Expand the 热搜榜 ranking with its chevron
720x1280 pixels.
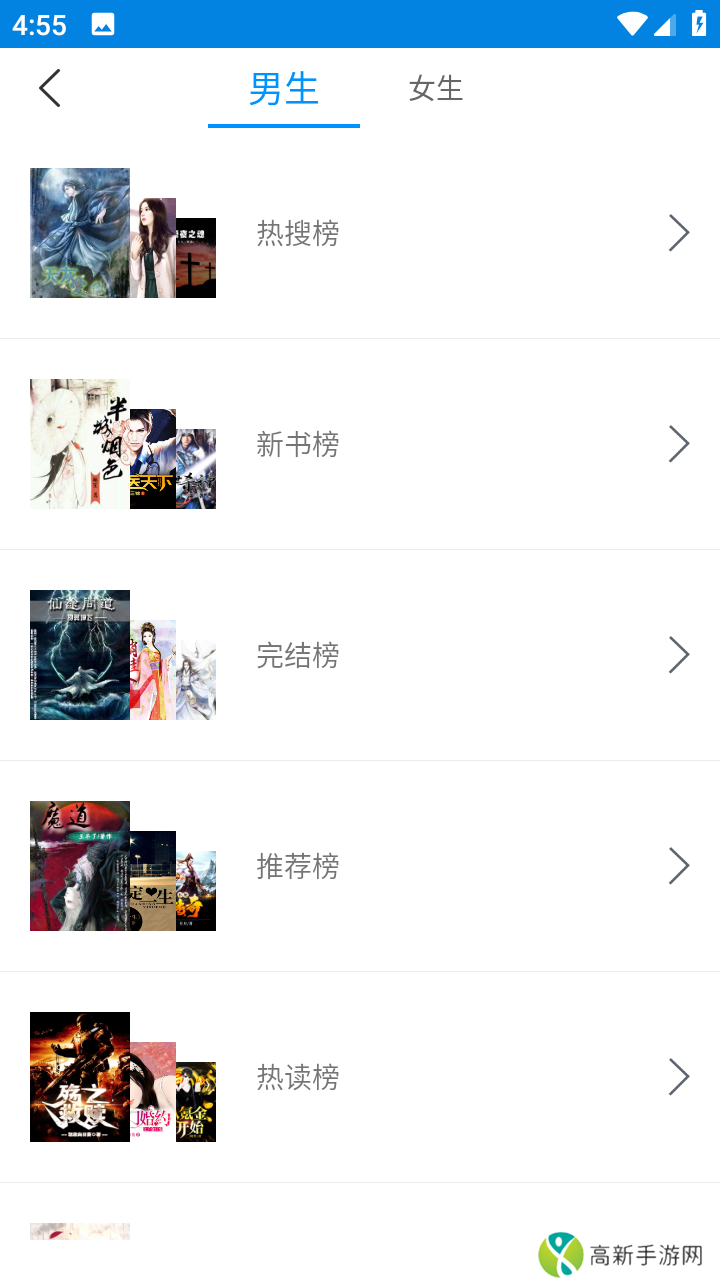679,233
